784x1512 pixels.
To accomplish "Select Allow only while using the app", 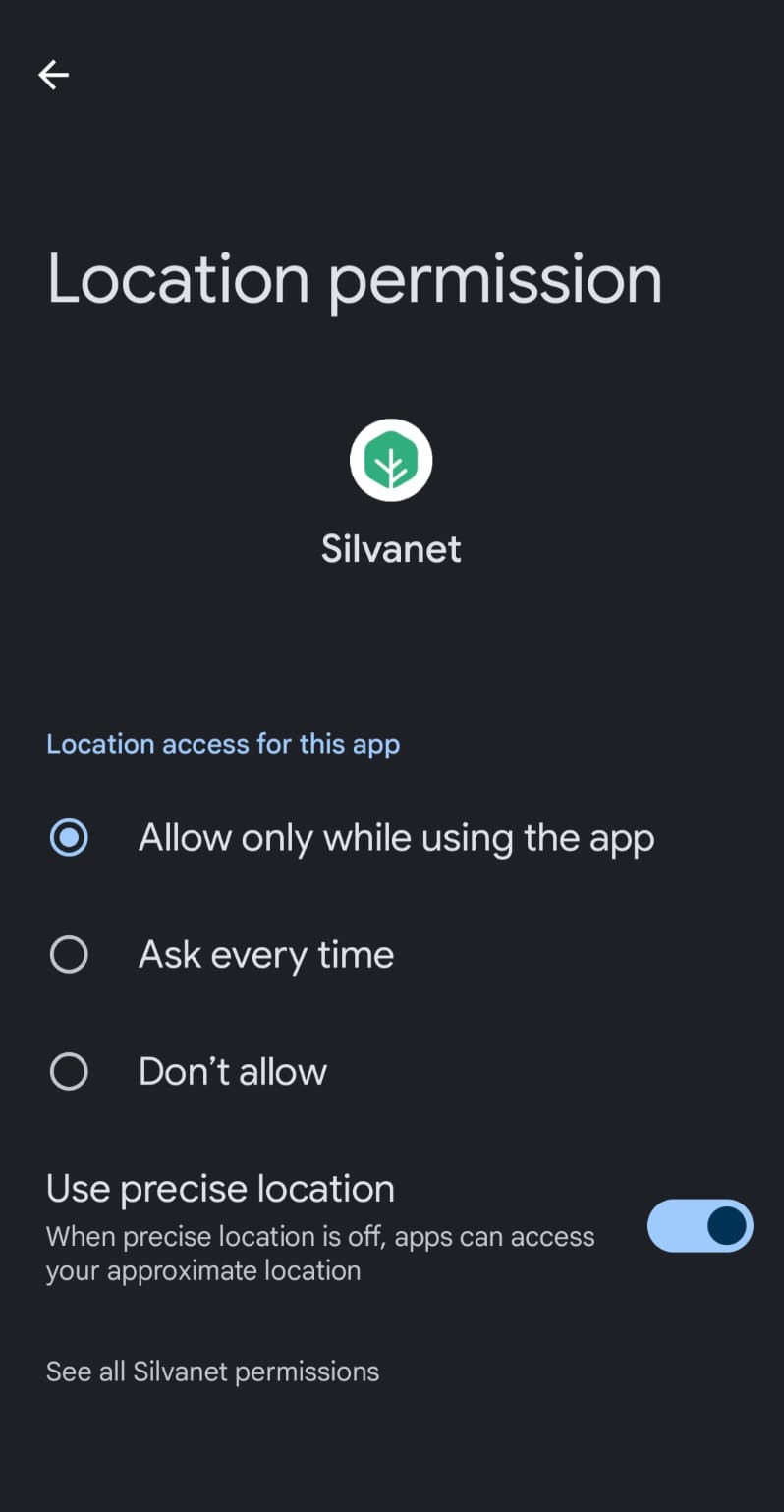I will tap(69, 838).
